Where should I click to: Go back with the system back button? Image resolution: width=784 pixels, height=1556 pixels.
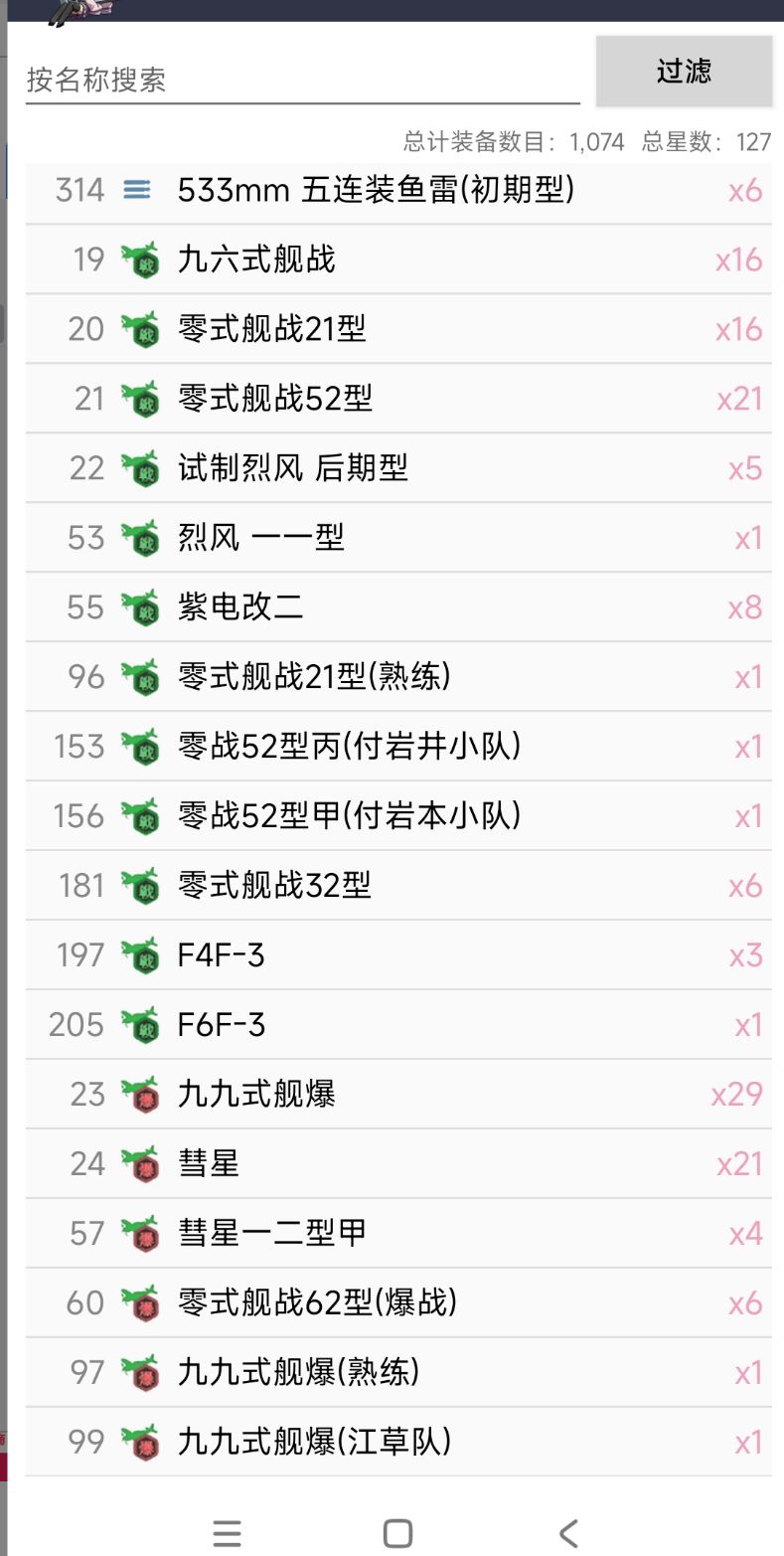(567, 1533)
